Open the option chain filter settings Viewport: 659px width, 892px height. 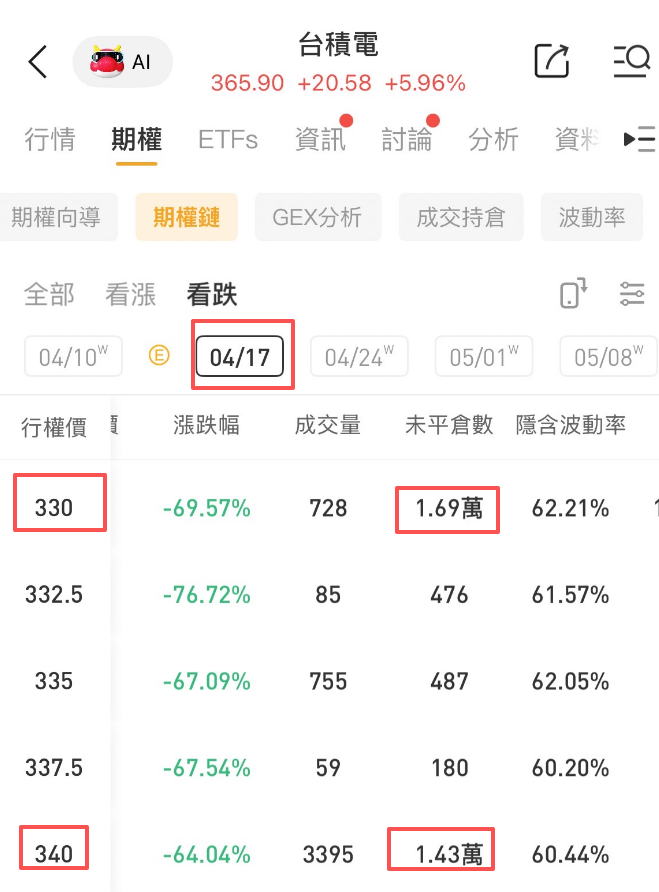[x=632, y=294]
